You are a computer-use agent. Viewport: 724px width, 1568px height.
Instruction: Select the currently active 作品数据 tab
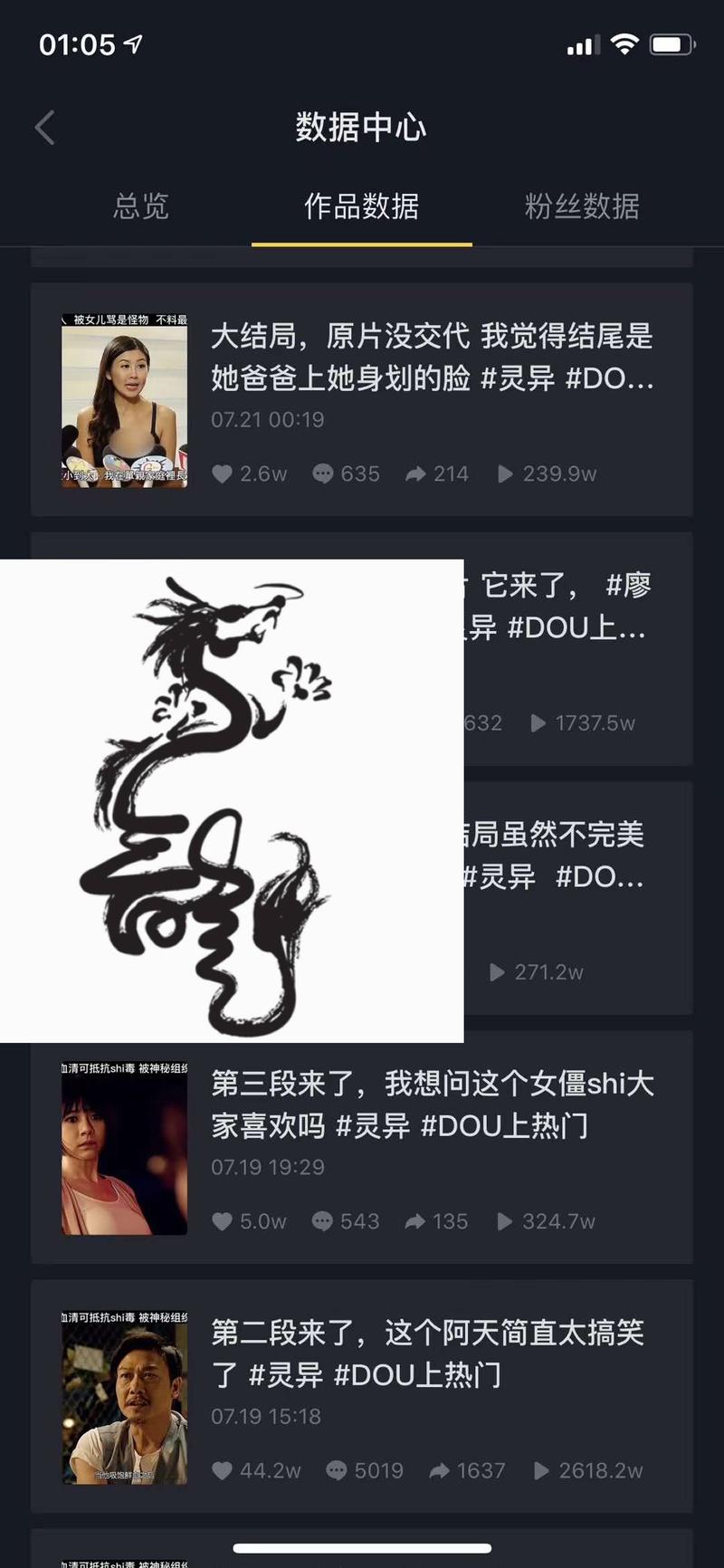tap(362, 208)
